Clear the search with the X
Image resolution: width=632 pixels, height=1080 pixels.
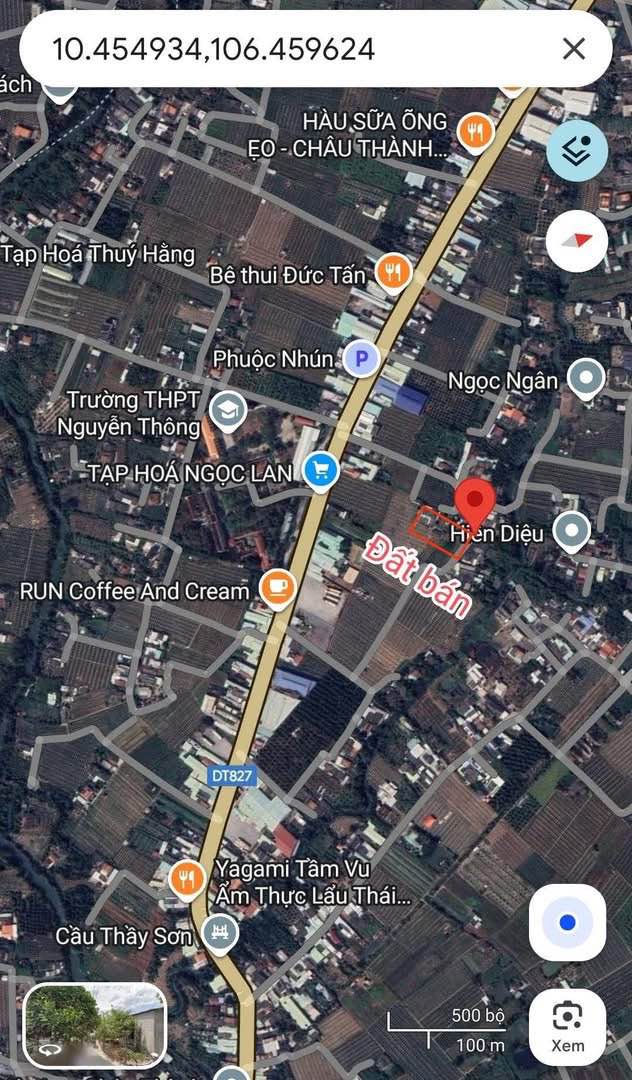pyautogui.click(x=573, y=49)
